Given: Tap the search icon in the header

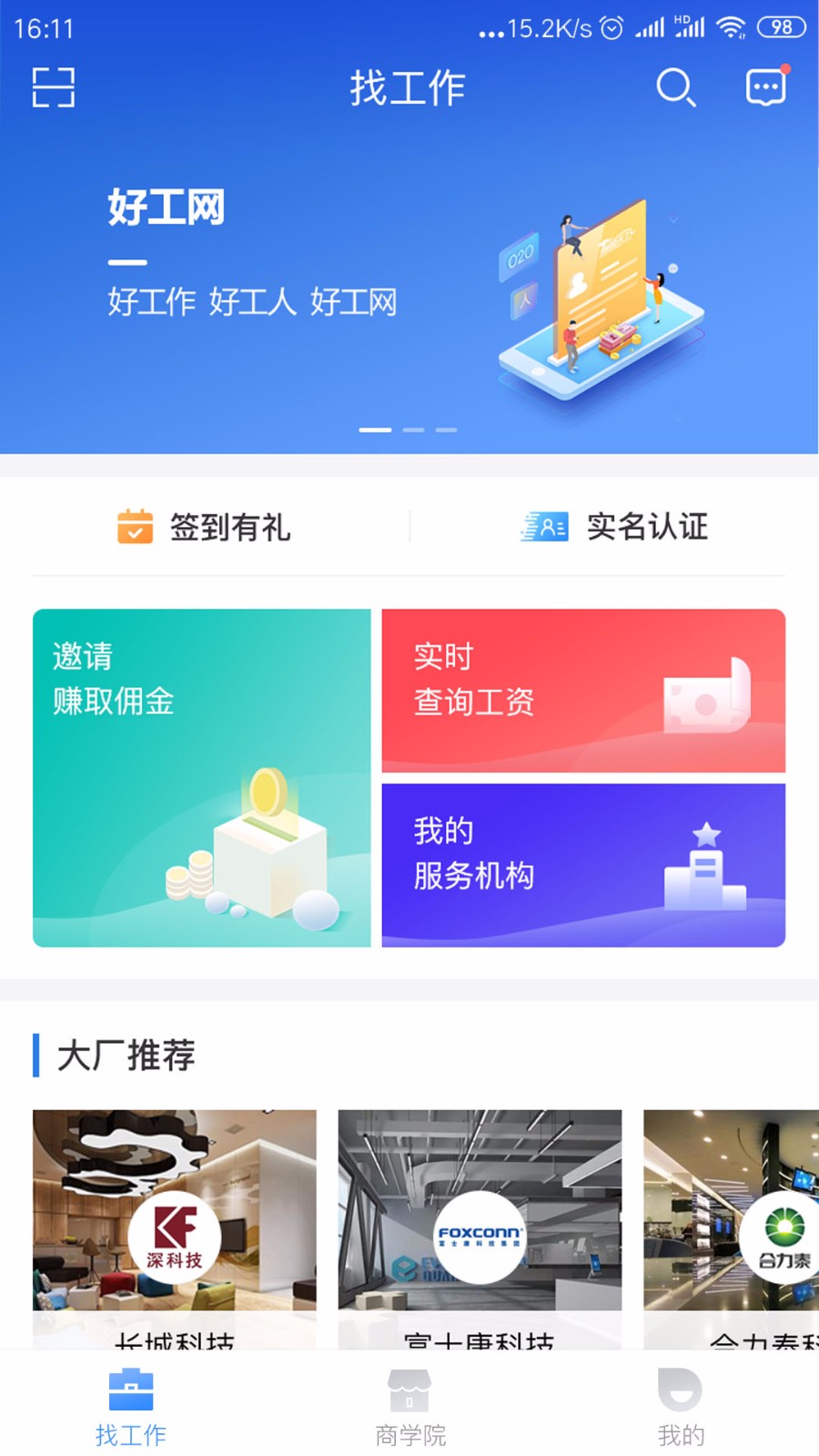Looking at the screenshot, I should 675,88.
